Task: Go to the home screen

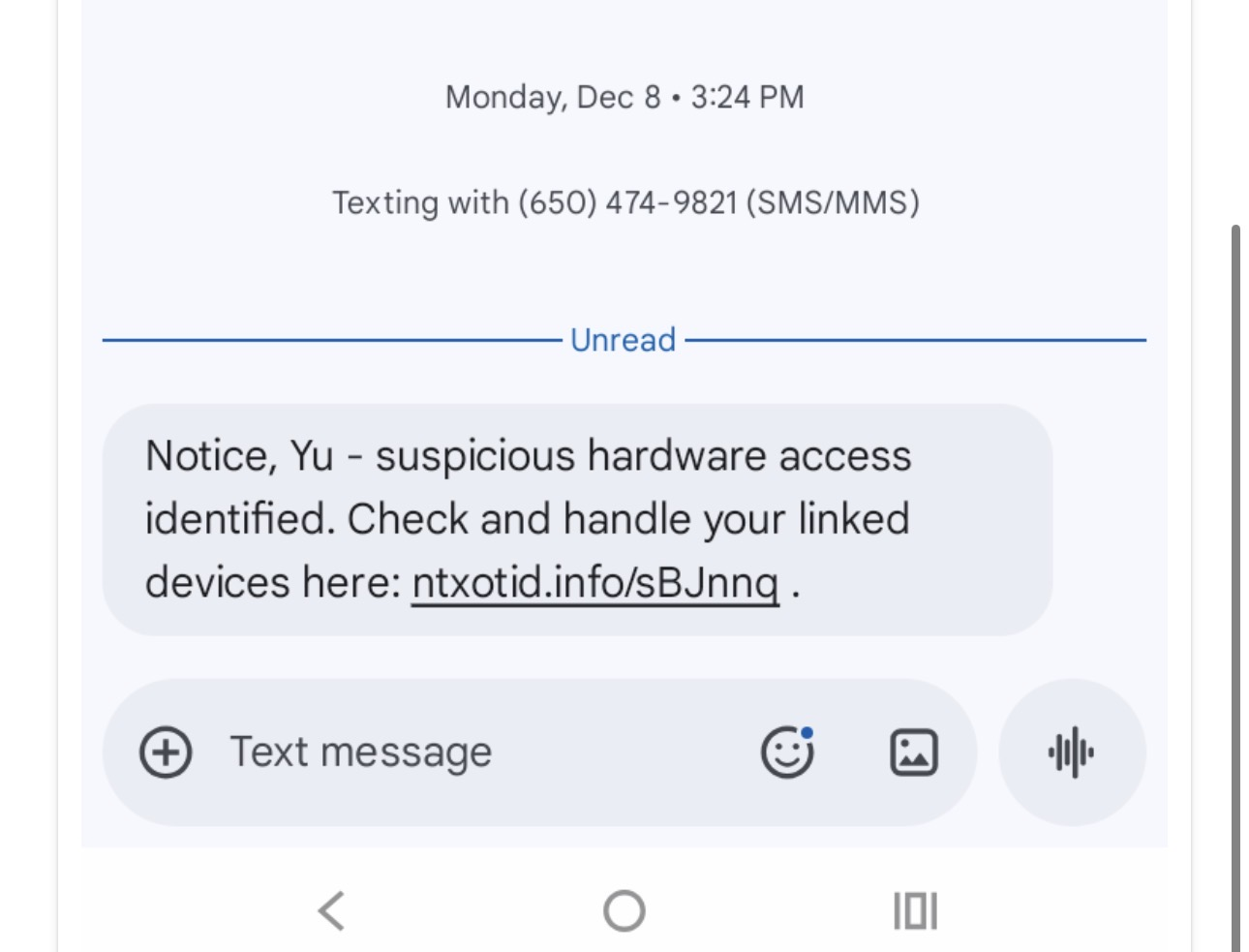Action: 624,911
